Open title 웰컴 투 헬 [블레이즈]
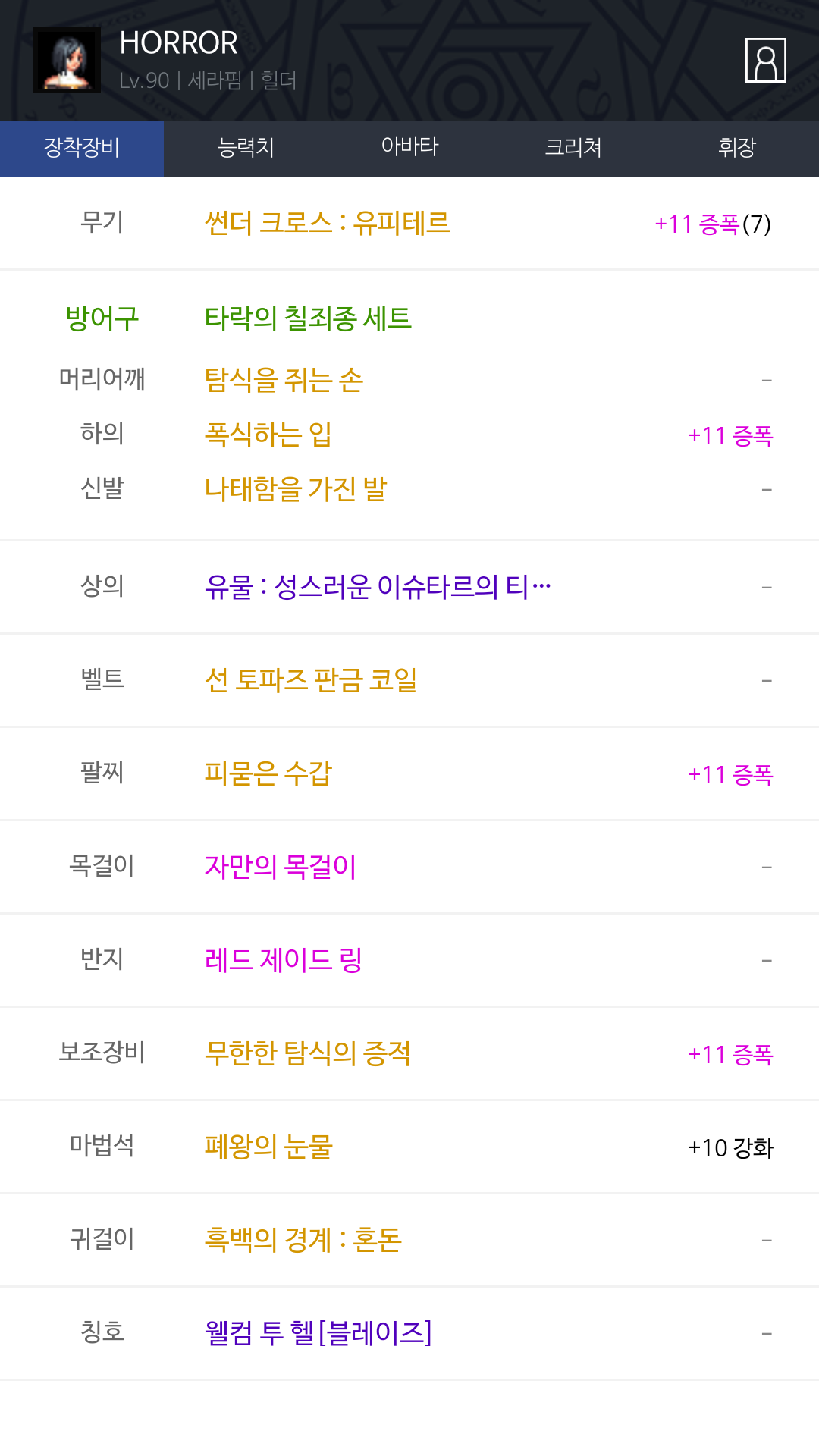Viewport: 819px width, 1456px height. click(x=318, y=1333)
